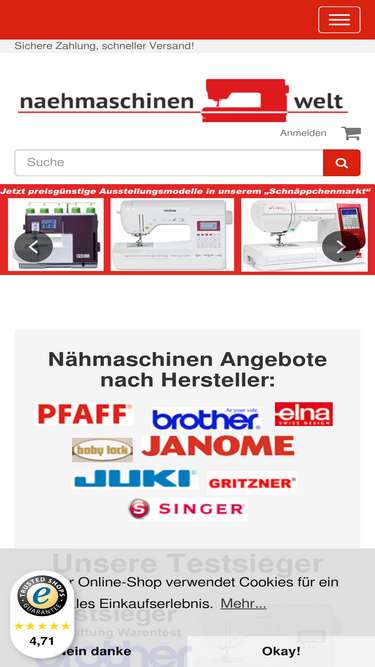View Janome sewing machines
Screen dimensions: 375x667
(x=218, y=446)
